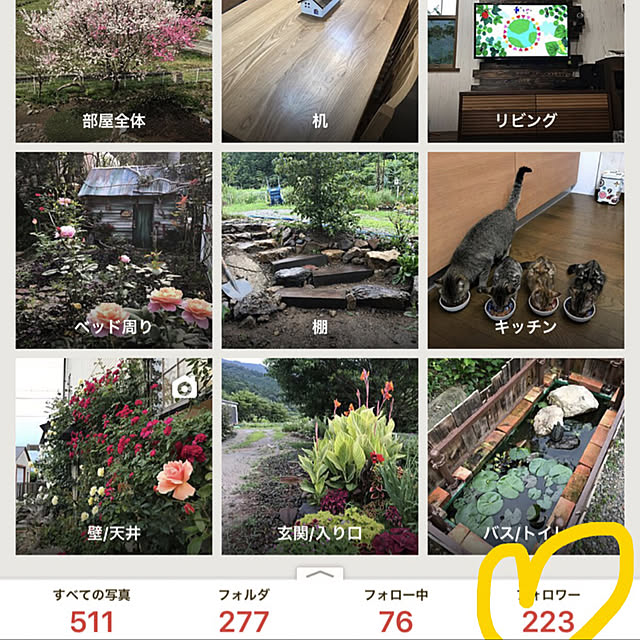Open the 棚 photo category
Viewport: 640px width, 640px height.
tap(320, 250)
